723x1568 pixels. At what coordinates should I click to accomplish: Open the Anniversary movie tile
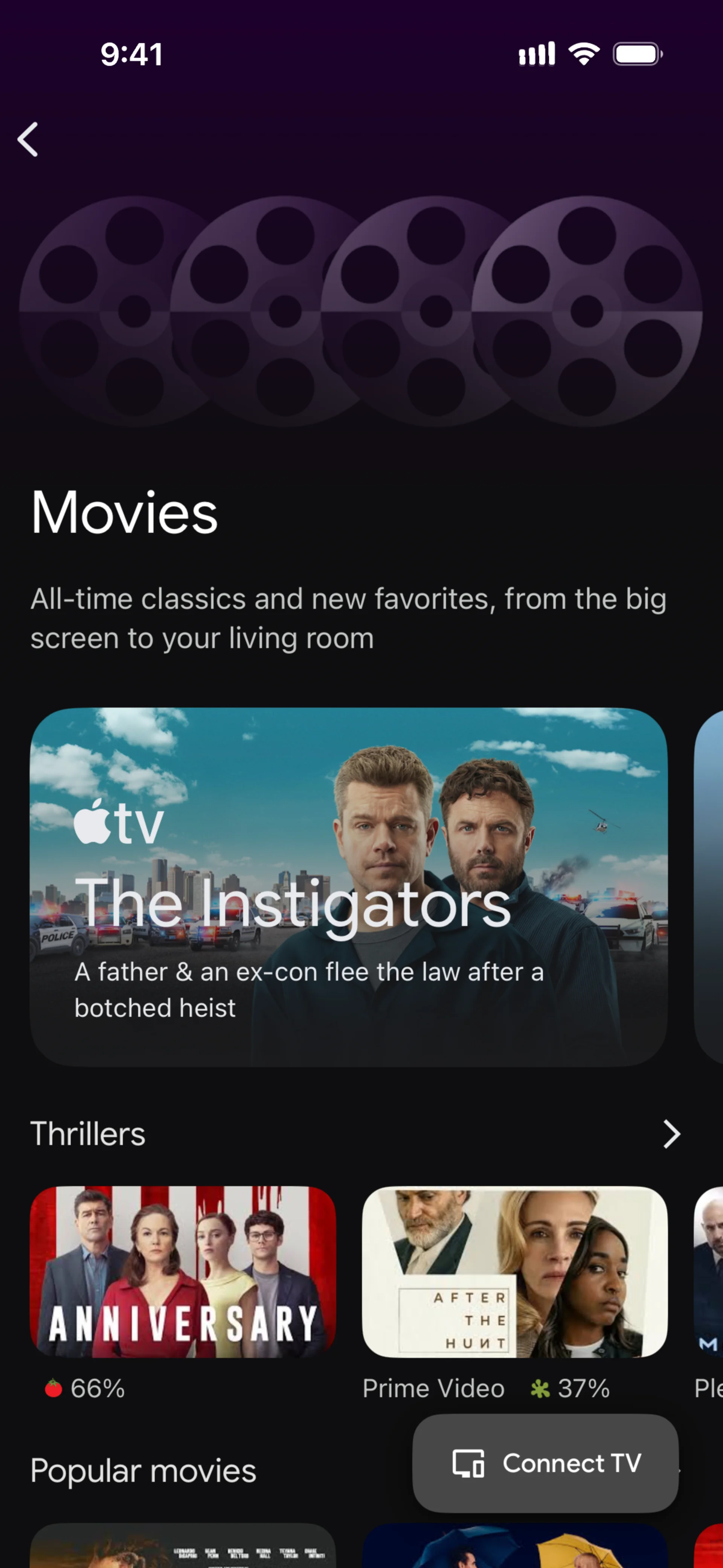183,1272
